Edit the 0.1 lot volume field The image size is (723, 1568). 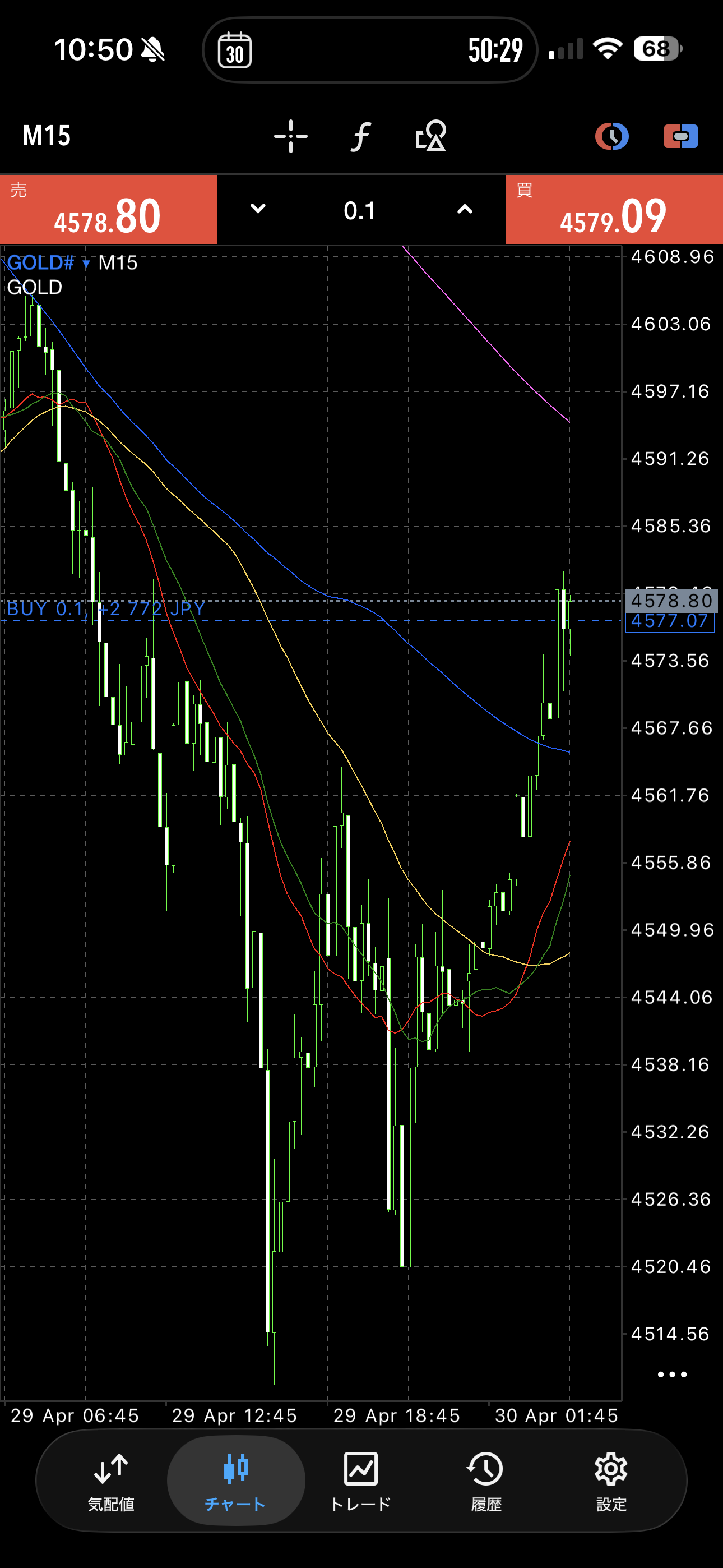[x=360, y=211]
